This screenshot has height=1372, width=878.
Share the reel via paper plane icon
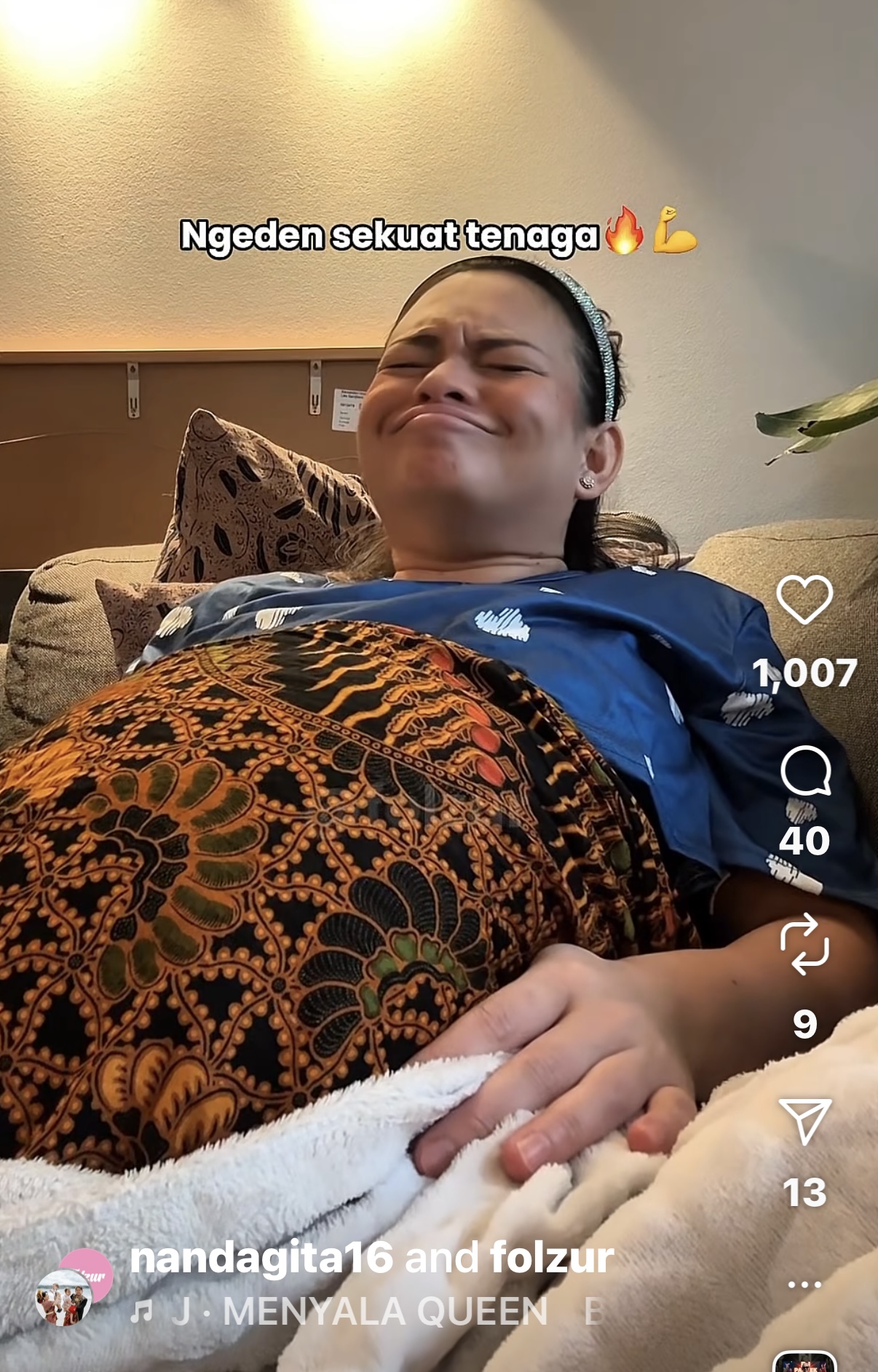click(804, 1120)
